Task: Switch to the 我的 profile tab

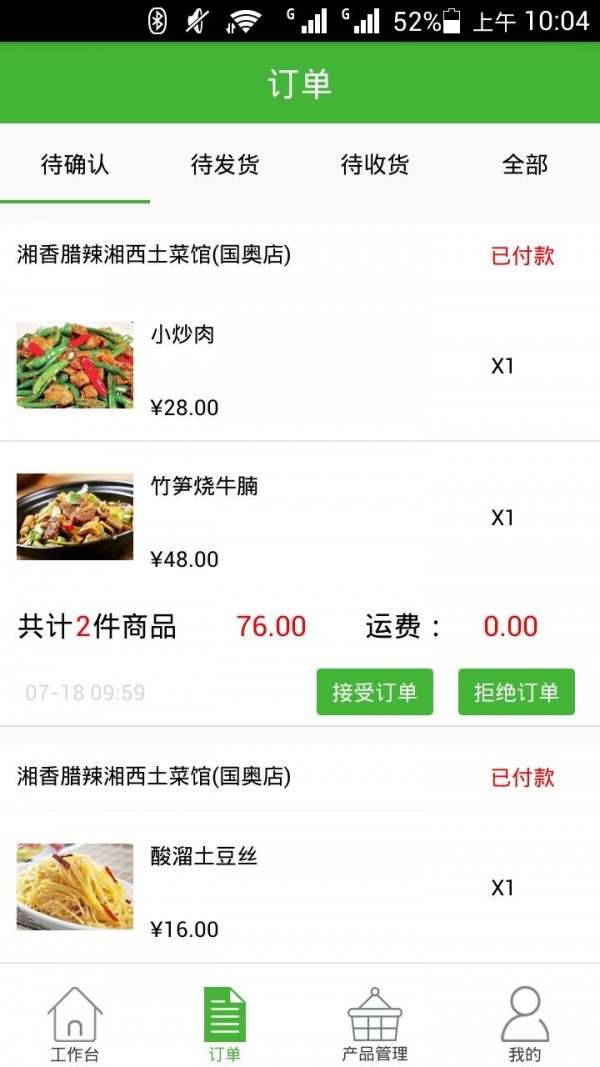Action: coord(525,1024)
